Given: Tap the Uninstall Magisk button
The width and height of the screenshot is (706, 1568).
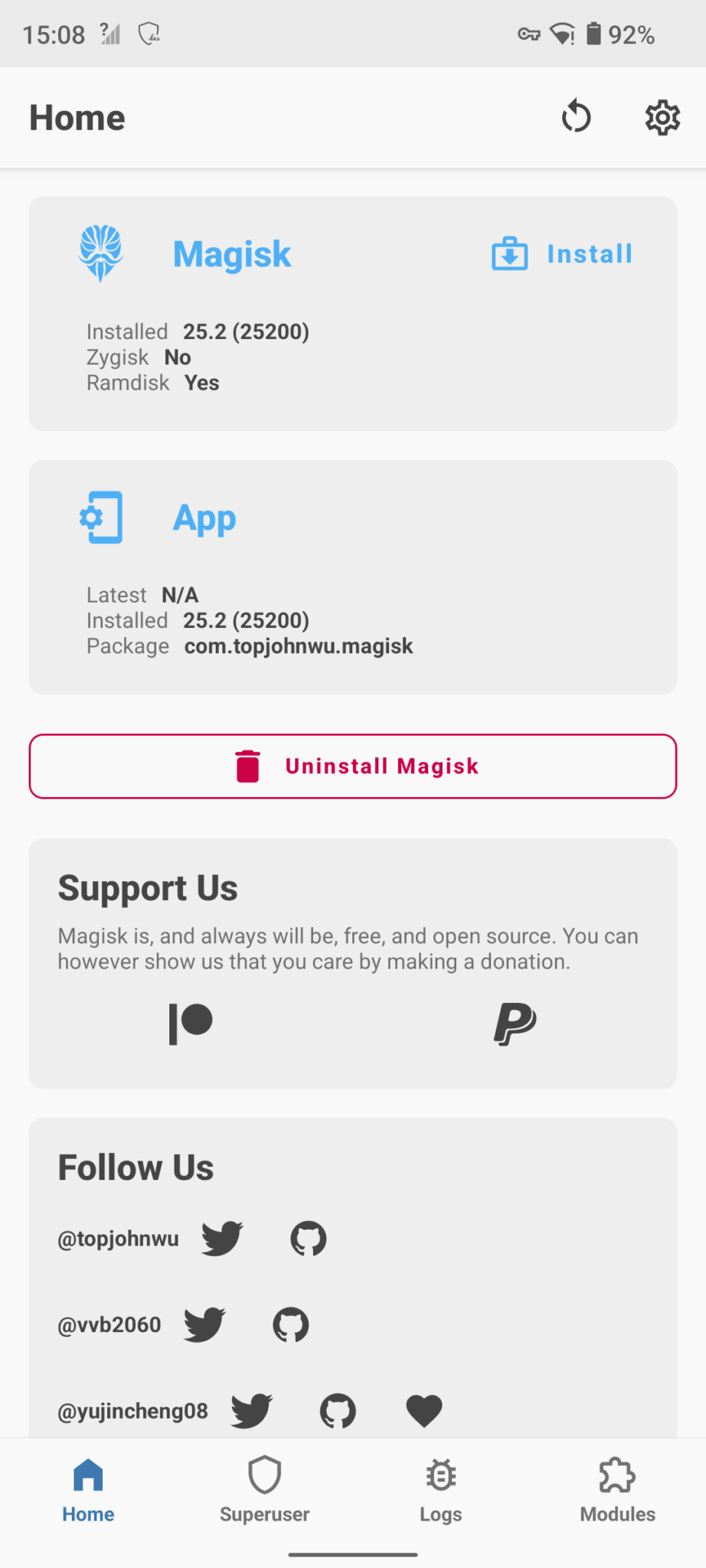Looking at the screenshot, I should point(353,766).
